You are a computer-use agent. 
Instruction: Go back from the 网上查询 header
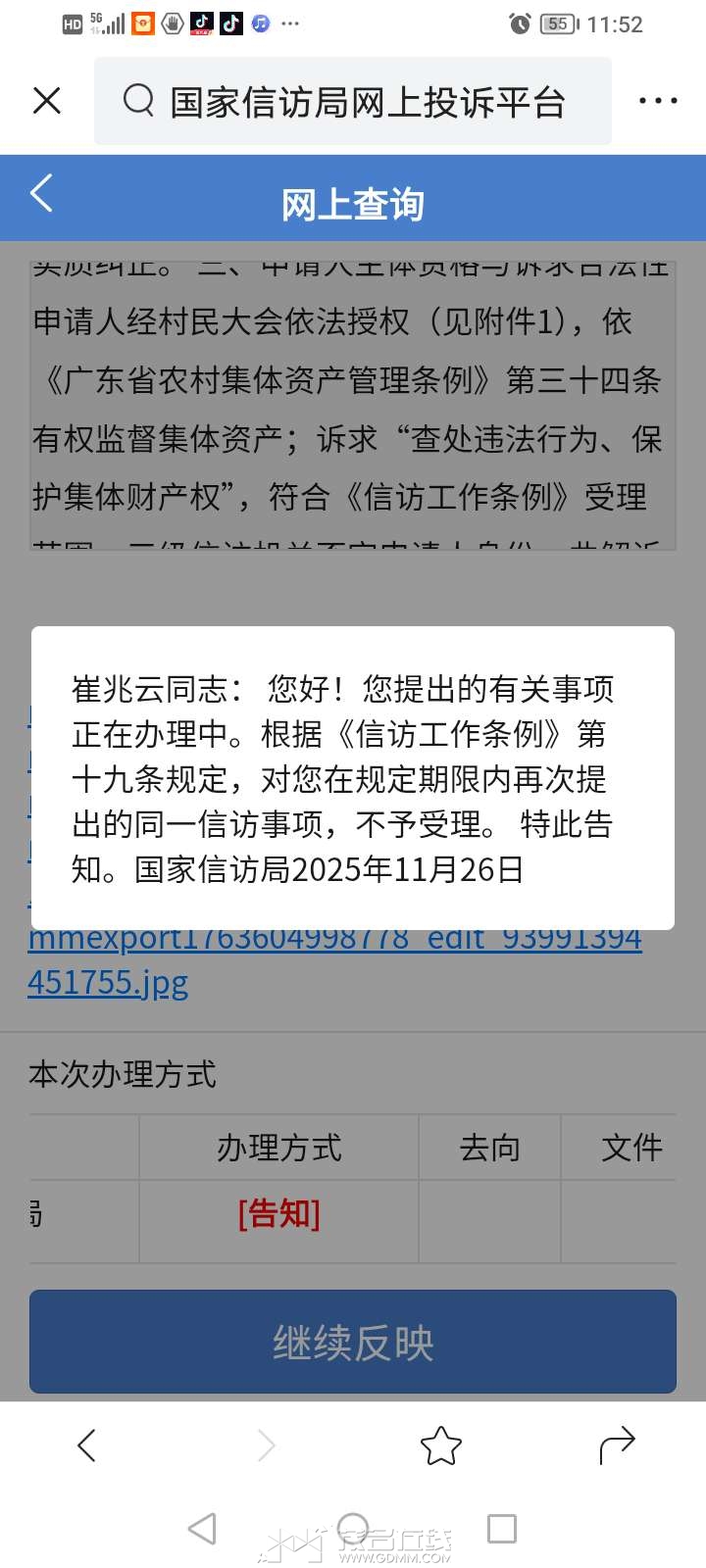tap(41, 194)
